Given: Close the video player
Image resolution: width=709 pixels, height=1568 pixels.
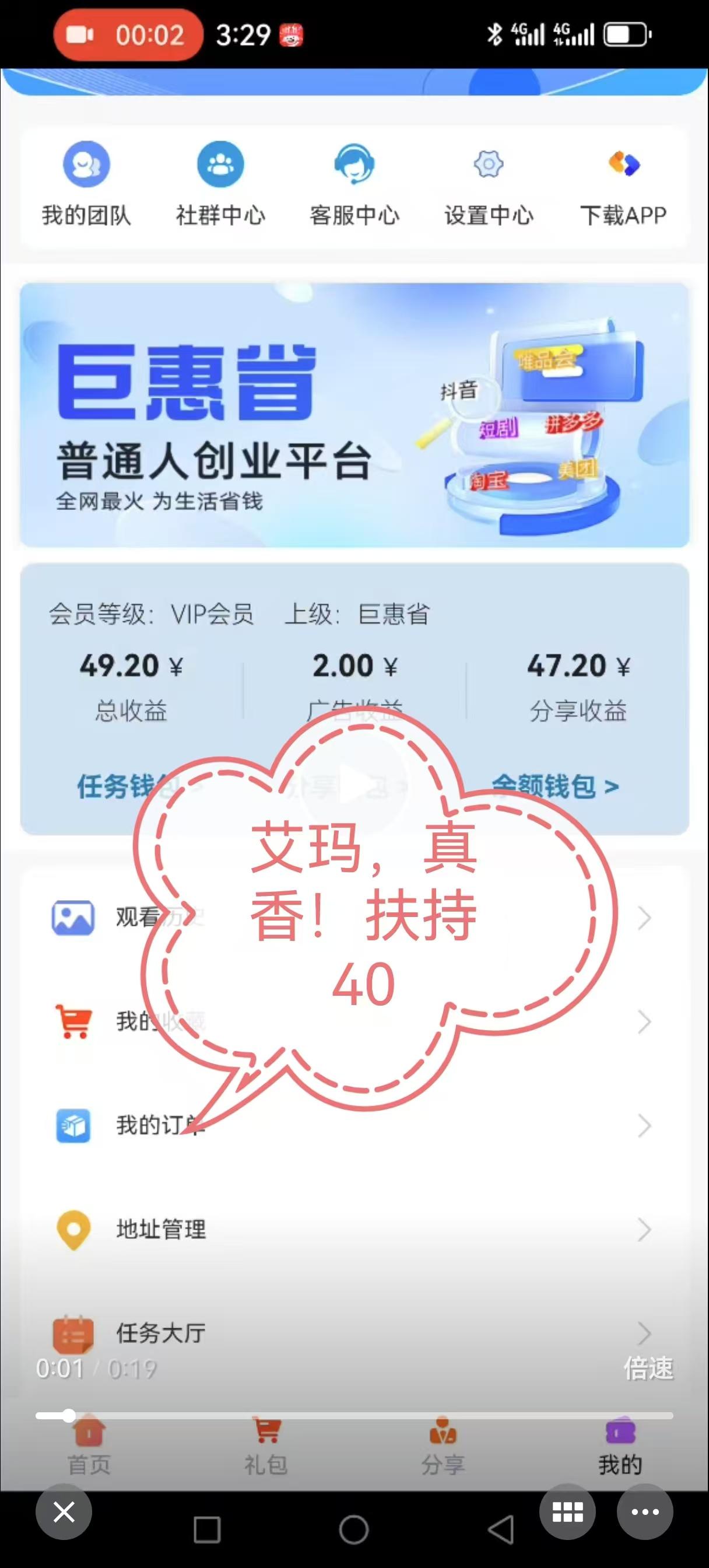Looking at the screenshot, I should click(x=64, y=1511).
